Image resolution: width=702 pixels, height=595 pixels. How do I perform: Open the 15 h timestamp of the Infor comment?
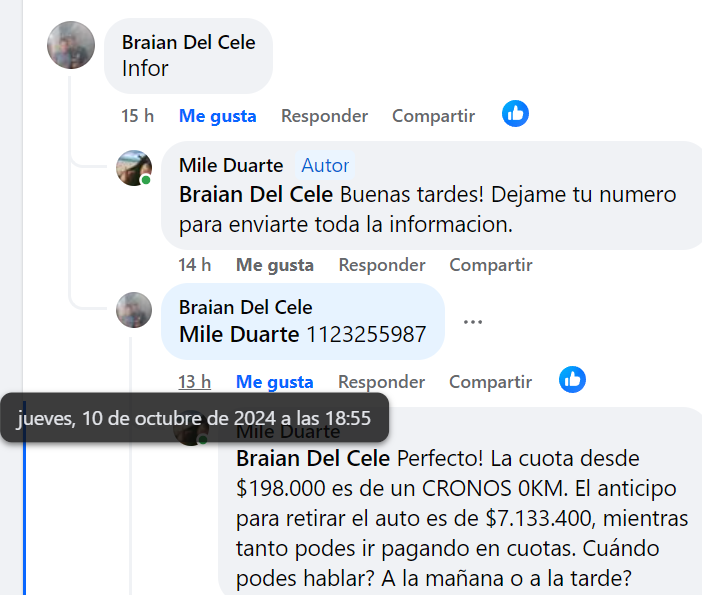coord(137,116)
